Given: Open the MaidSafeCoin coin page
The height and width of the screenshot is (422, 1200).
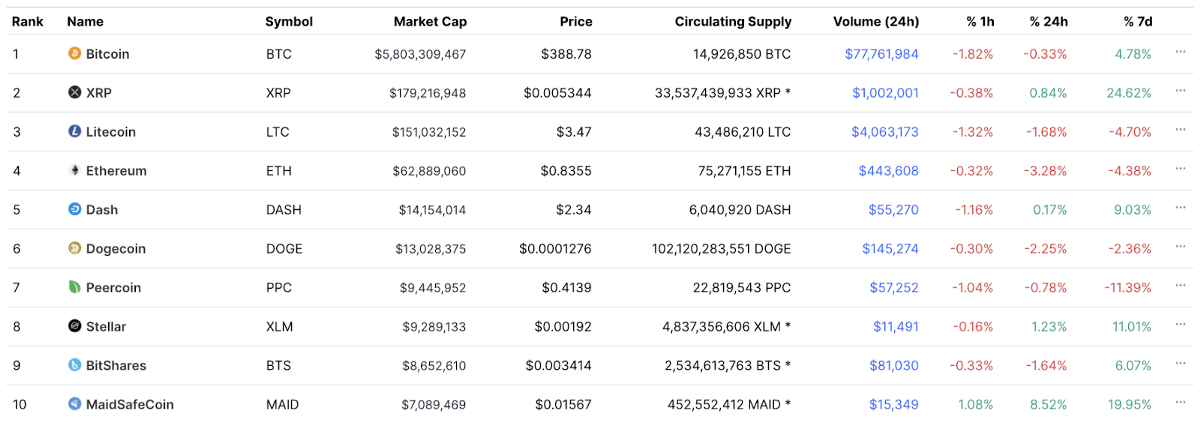Looking at the screenshot, I should pyautogui.click(x=130, y=404).
